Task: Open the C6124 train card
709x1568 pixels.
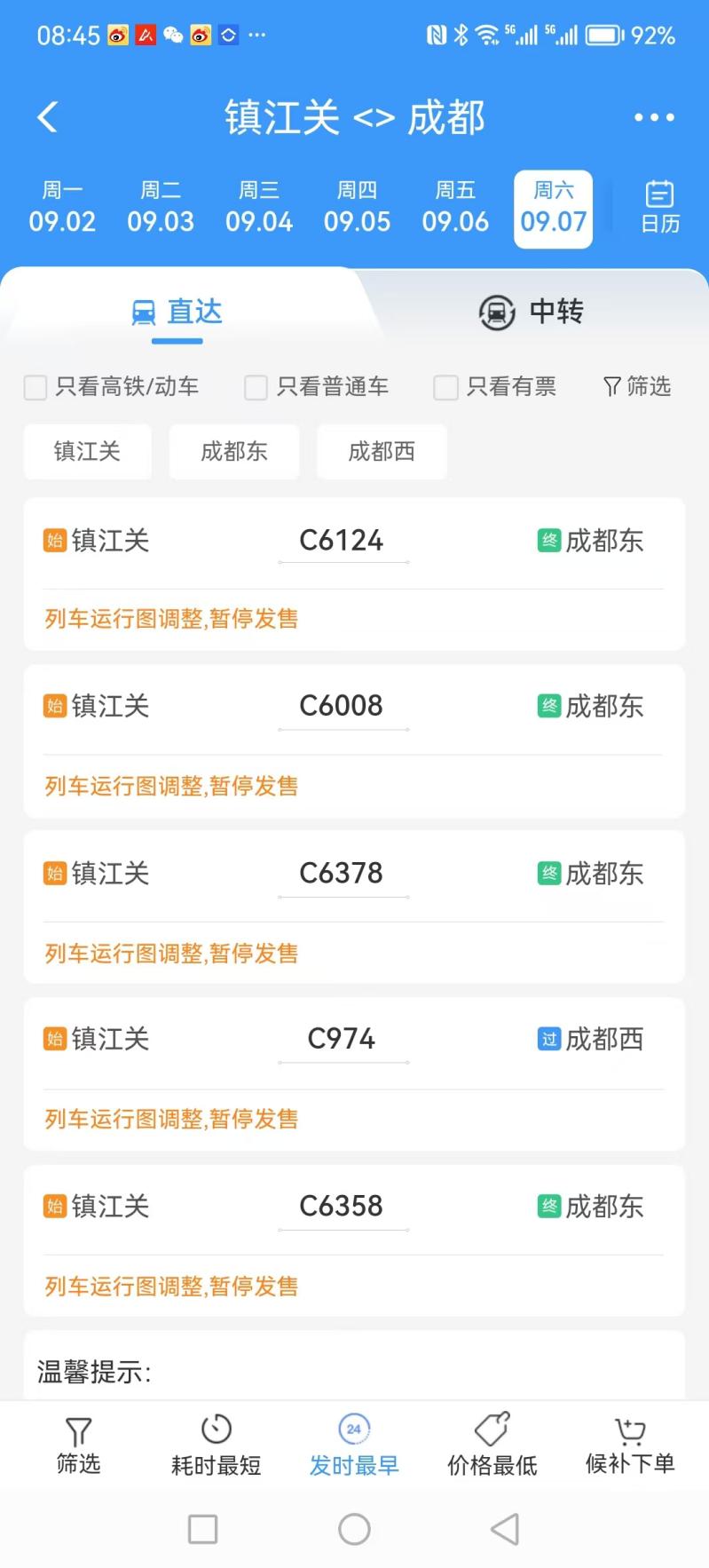Action: 354,574
